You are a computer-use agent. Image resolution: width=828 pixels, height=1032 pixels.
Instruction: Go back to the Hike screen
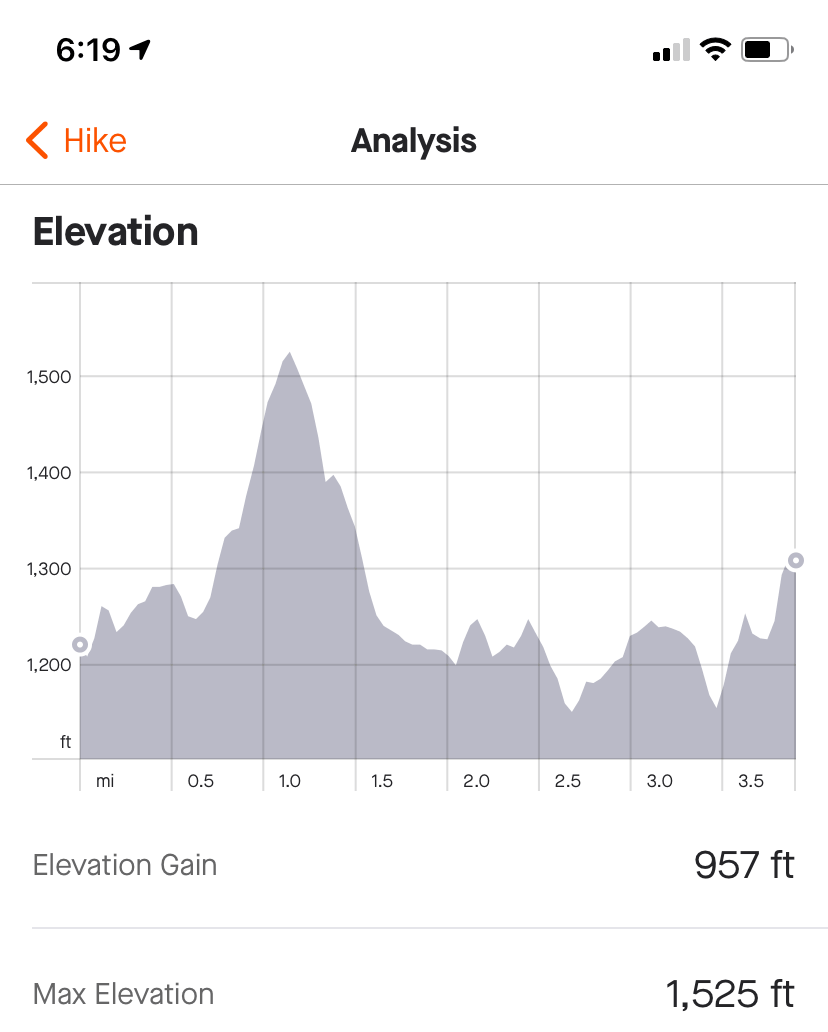coord(76,141)
